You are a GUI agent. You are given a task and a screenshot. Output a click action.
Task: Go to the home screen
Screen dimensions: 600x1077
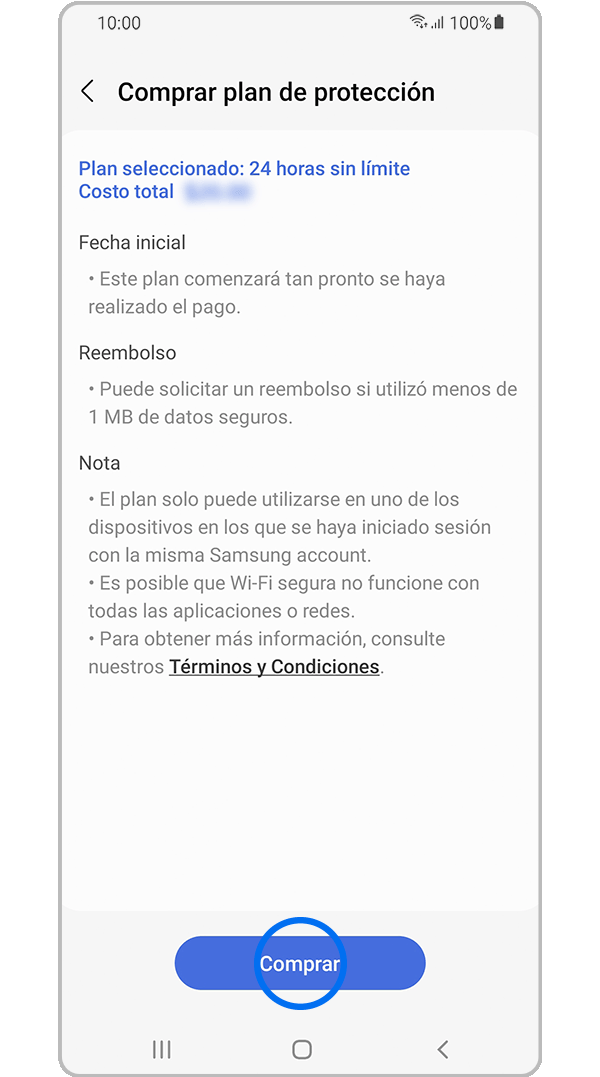pos(301,1049)
